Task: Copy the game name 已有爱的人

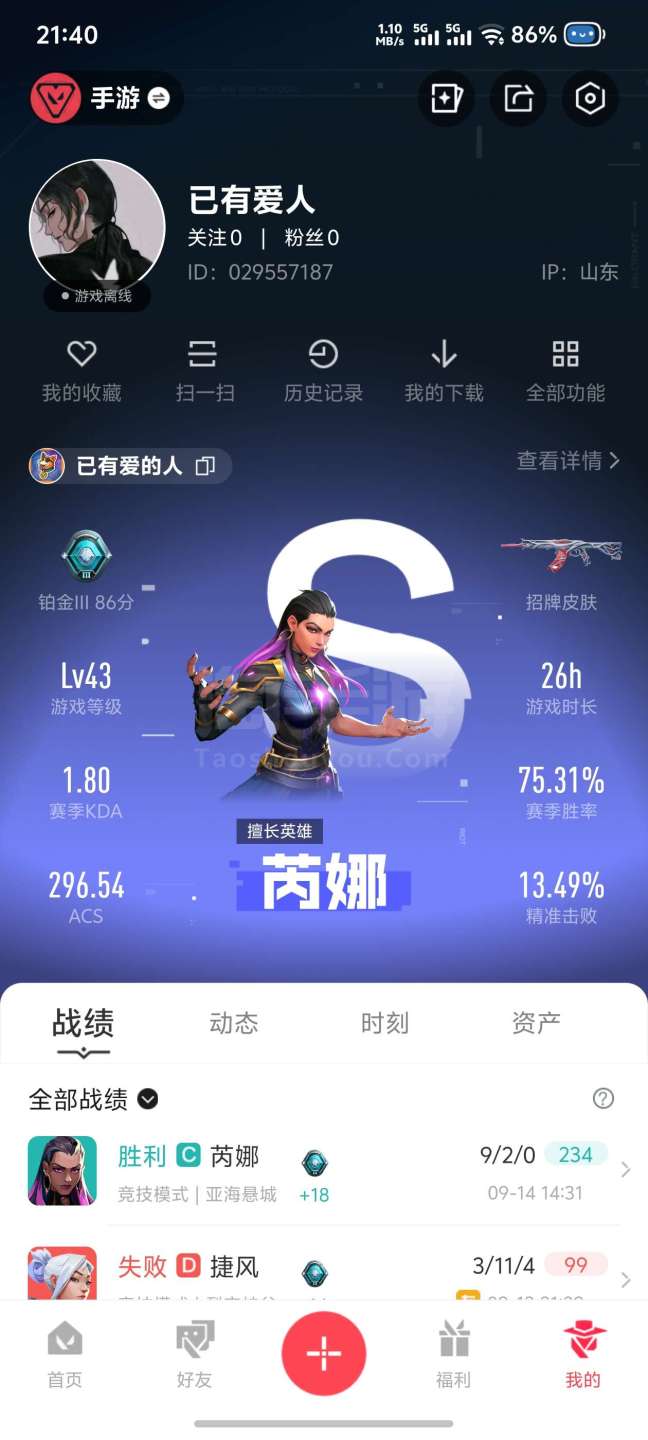Action: click(205, 466)
